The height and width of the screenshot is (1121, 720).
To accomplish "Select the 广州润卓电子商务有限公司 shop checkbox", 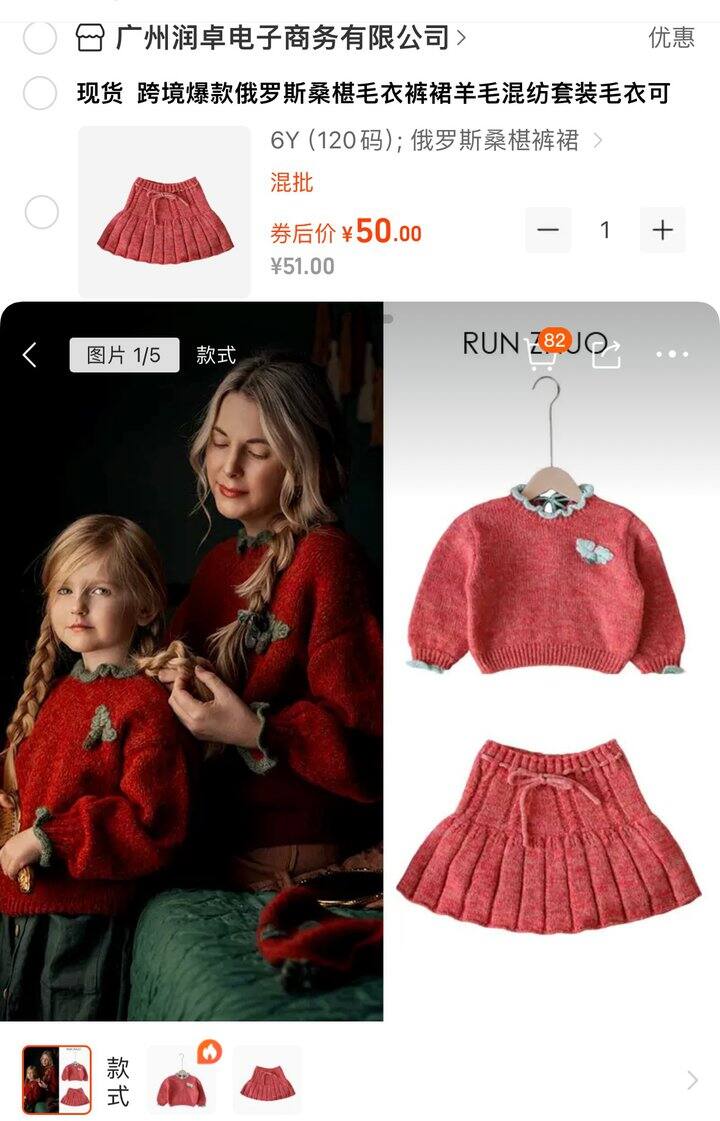I will point(40,37).
